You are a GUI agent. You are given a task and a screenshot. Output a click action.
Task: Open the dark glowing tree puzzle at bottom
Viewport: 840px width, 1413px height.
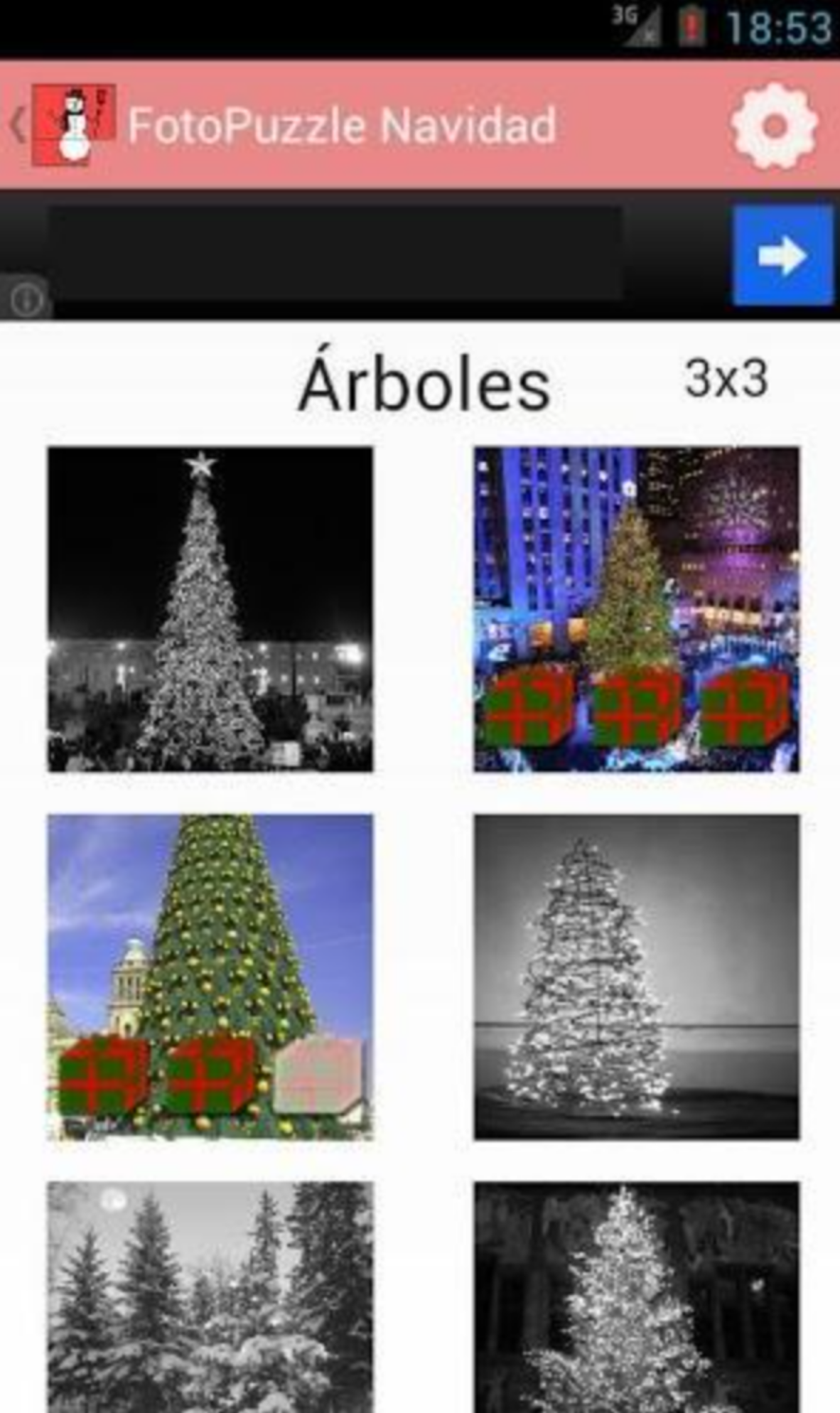pos(636,1297)
